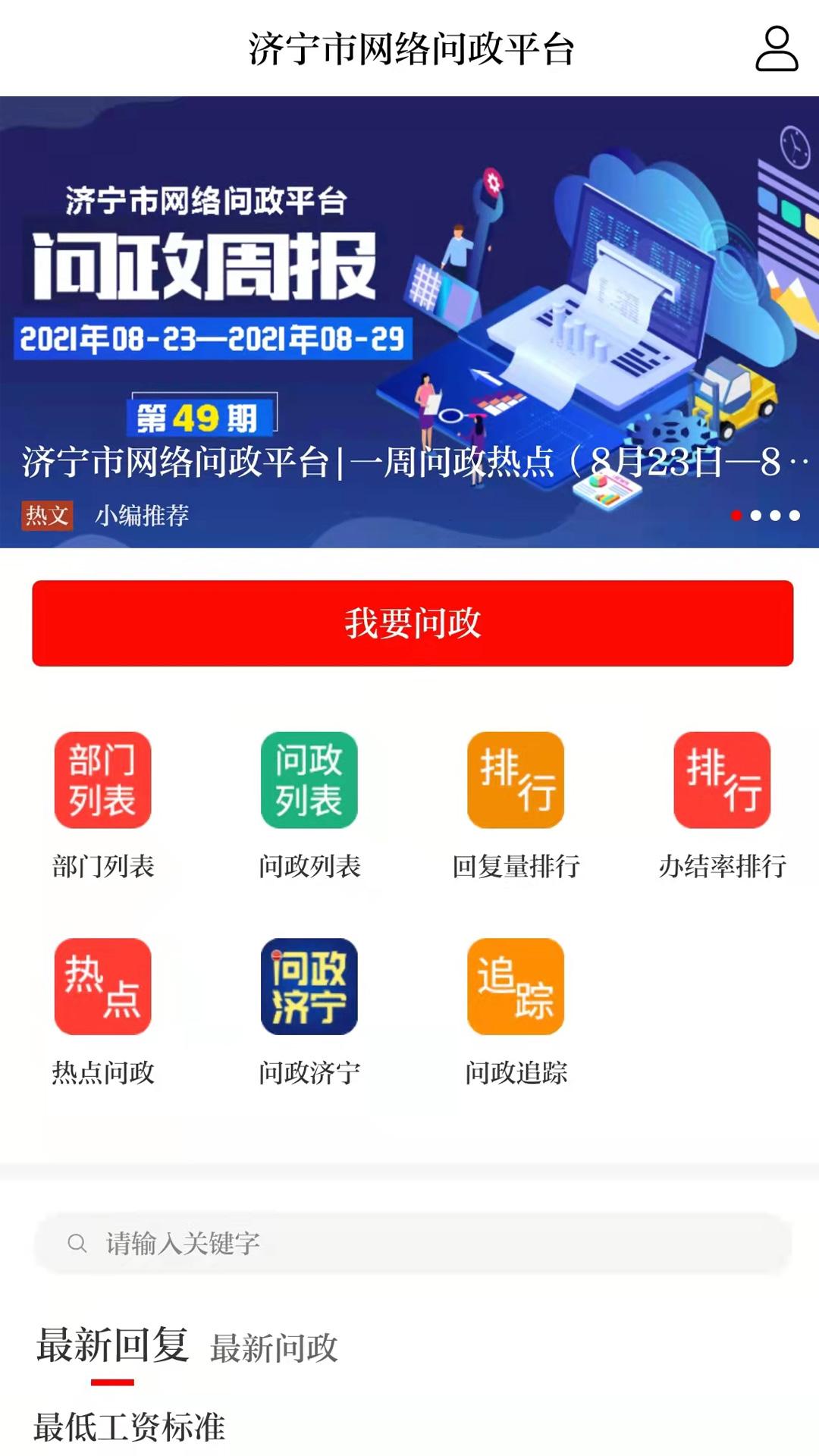
Task: Open the 最低工资标准 reply item
Action: point(130,1427)
